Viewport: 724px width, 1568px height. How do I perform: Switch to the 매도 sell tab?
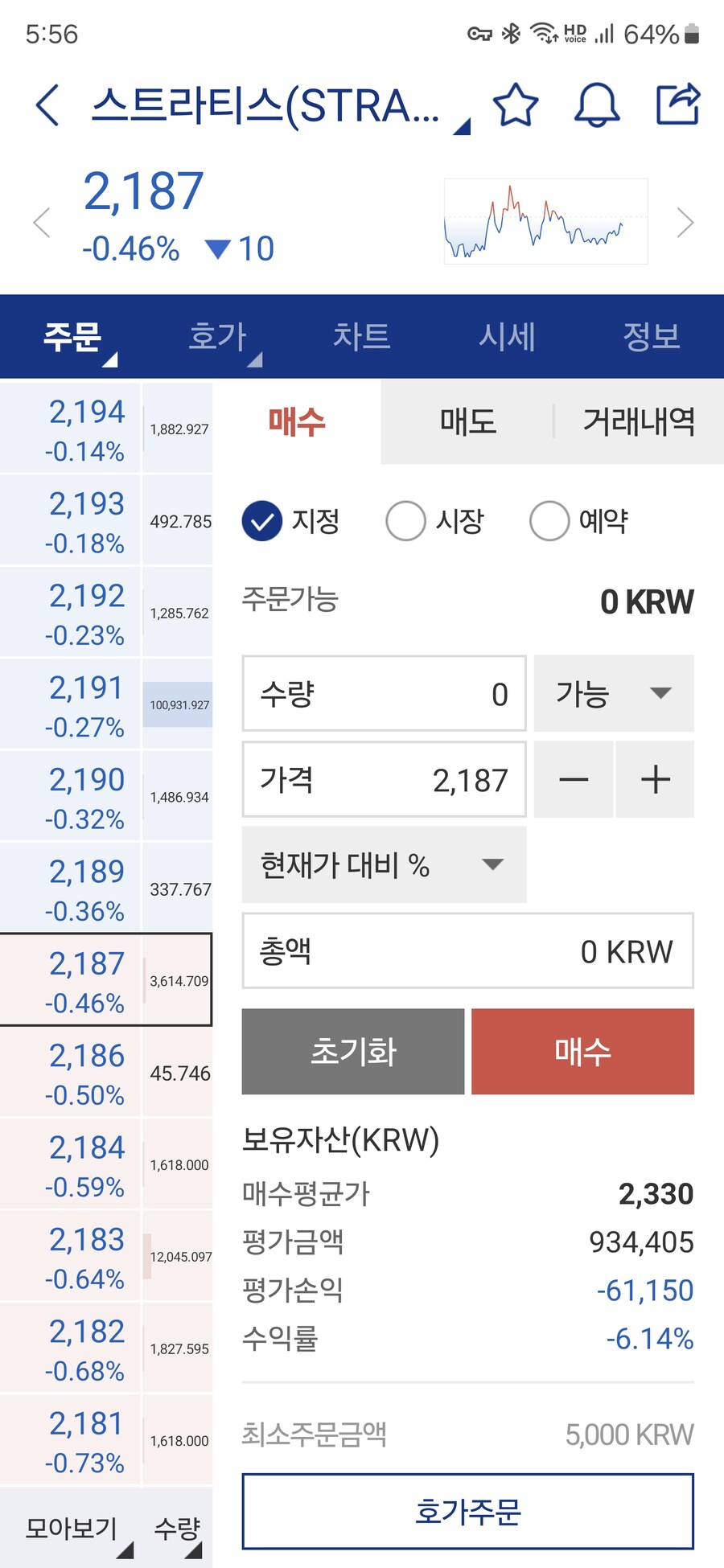click(469, 421)
